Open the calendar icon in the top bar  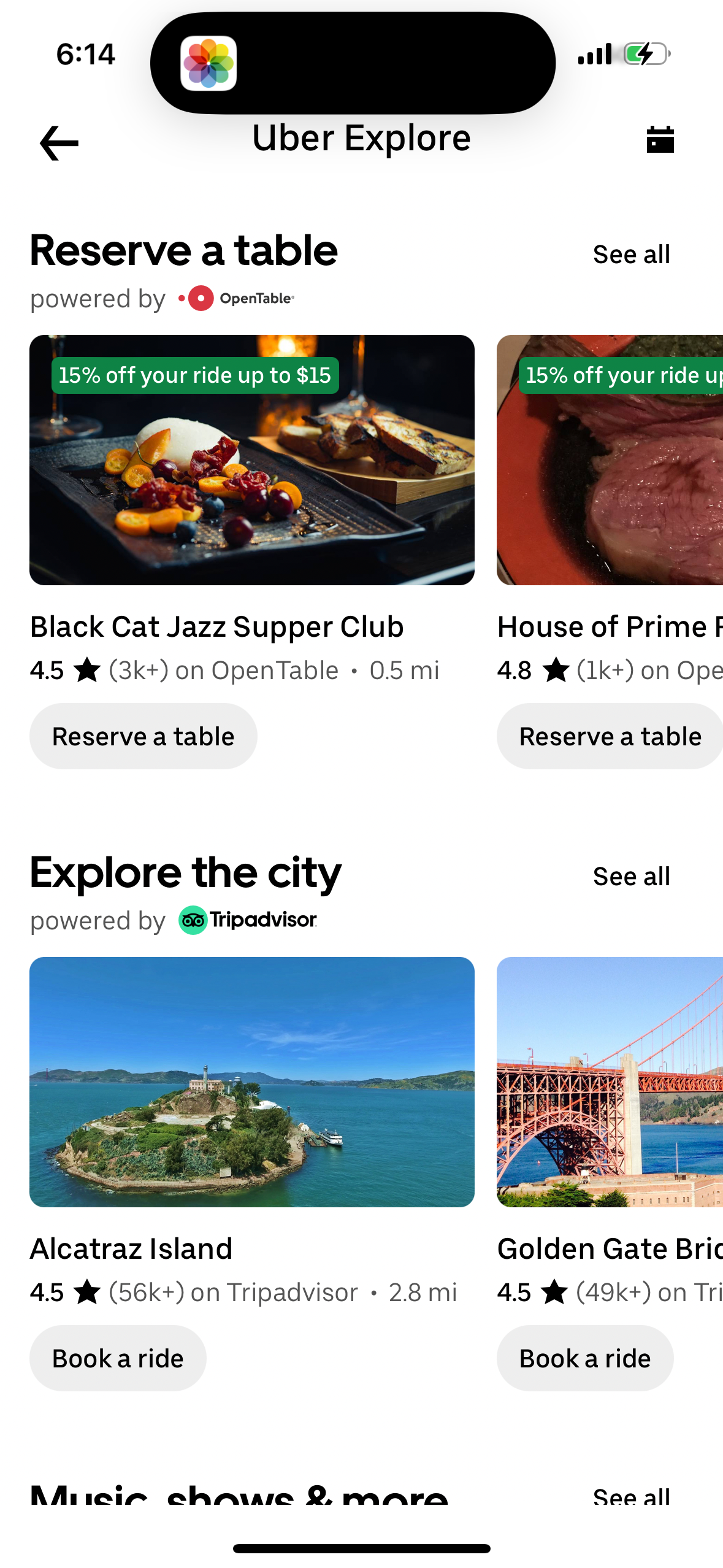click(x=661, y=140)
